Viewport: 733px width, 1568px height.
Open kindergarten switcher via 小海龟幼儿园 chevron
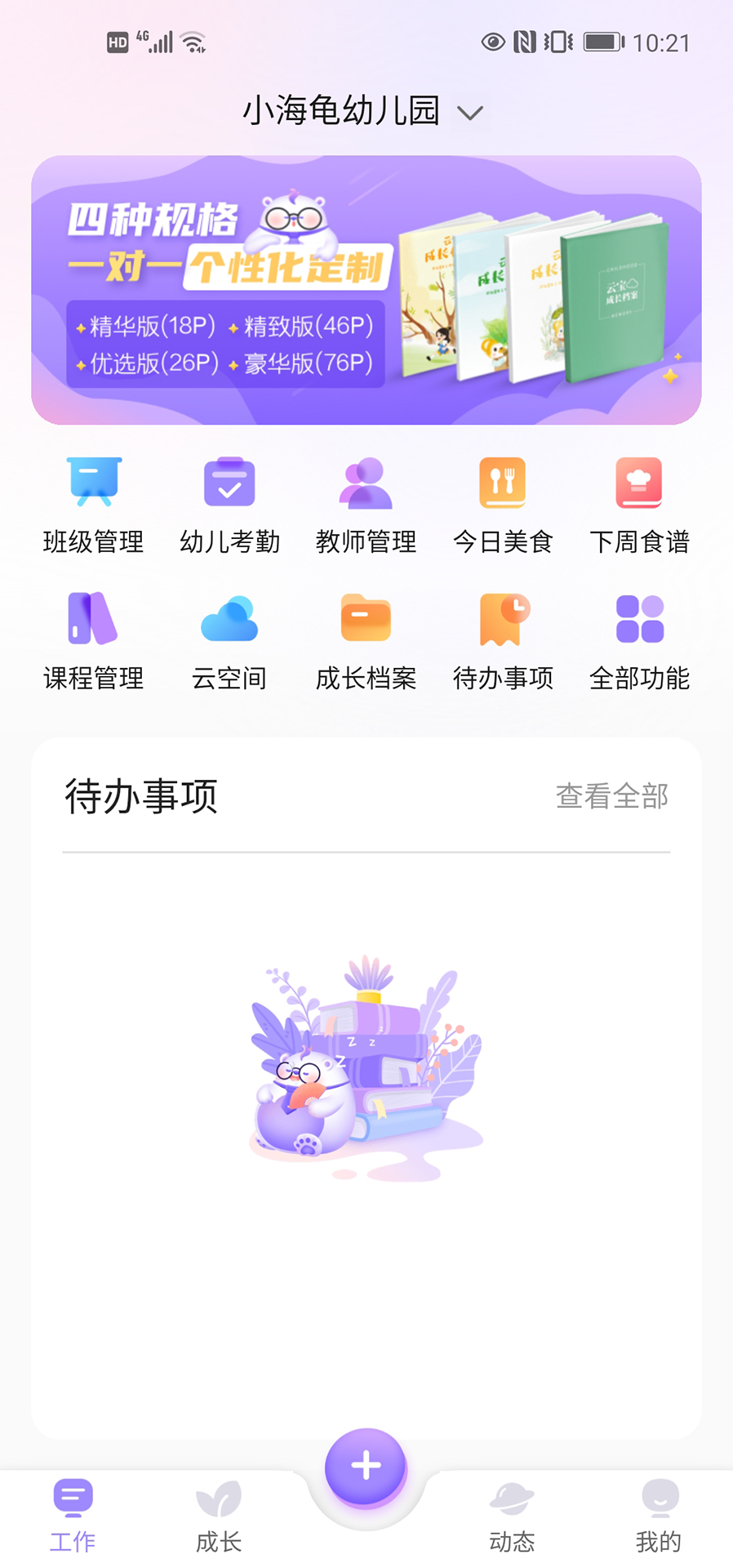point(471,113)
